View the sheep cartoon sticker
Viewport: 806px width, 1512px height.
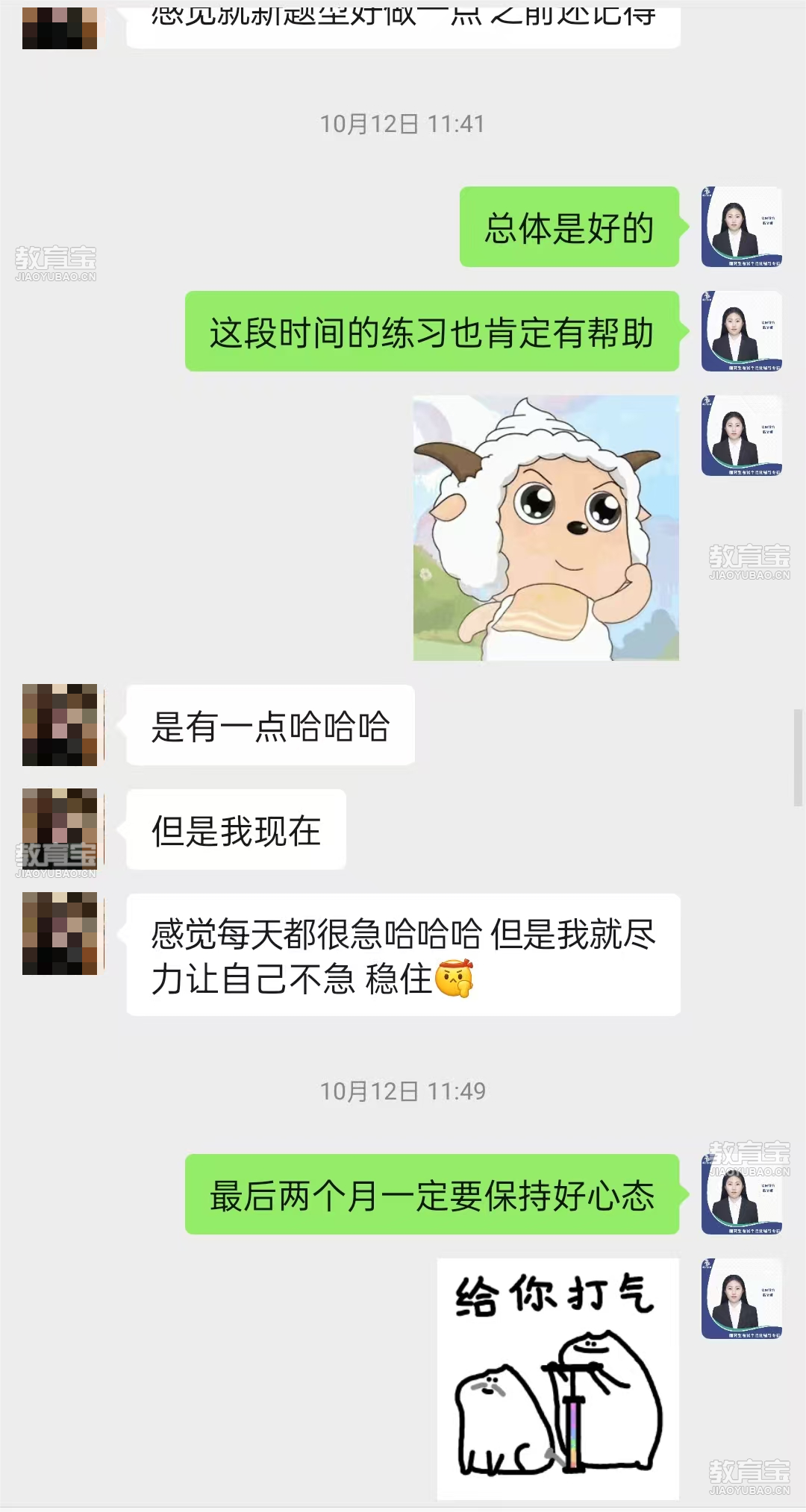tap(546, 528)
